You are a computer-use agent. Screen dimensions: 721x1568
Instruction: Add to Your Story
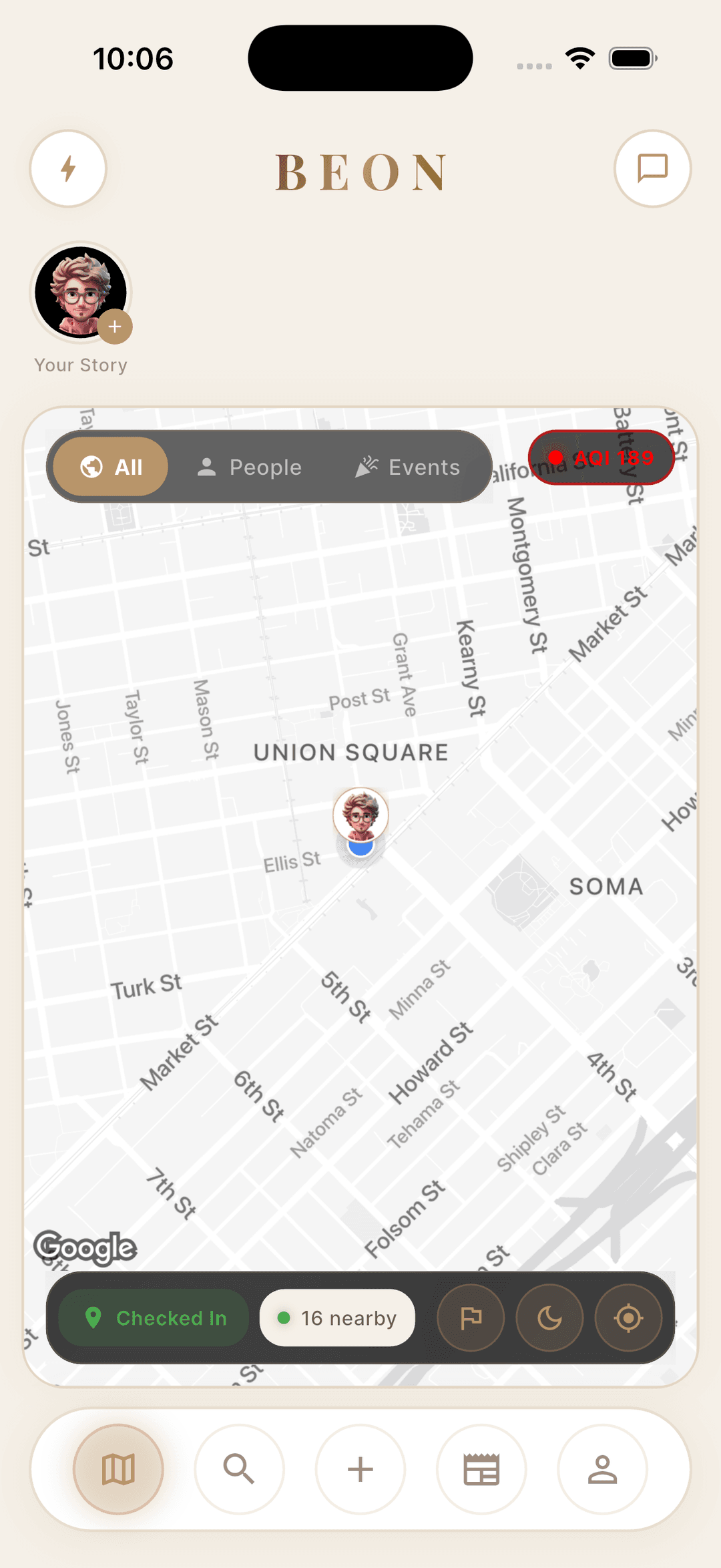click(x=115, y=327)
